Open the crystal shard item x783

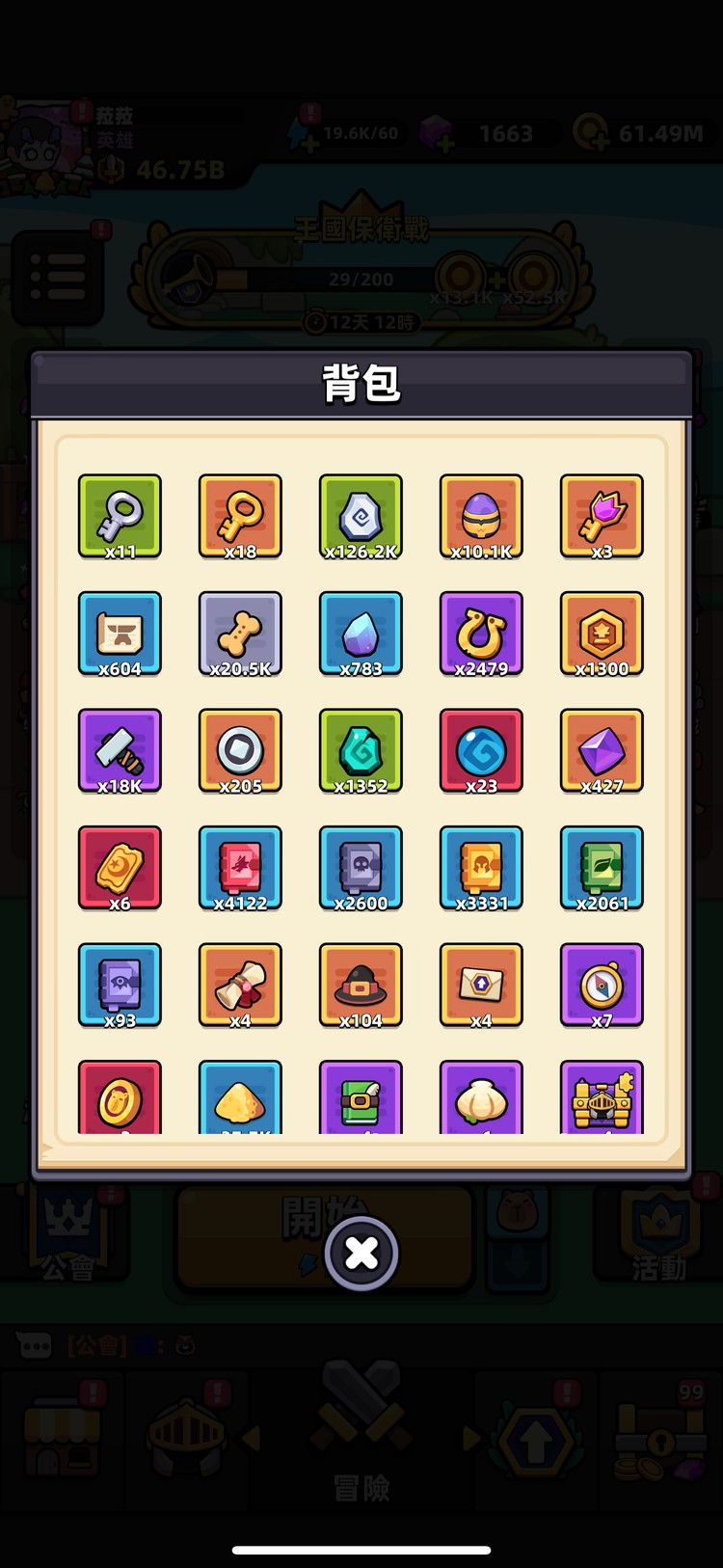[x=361, y=633]
